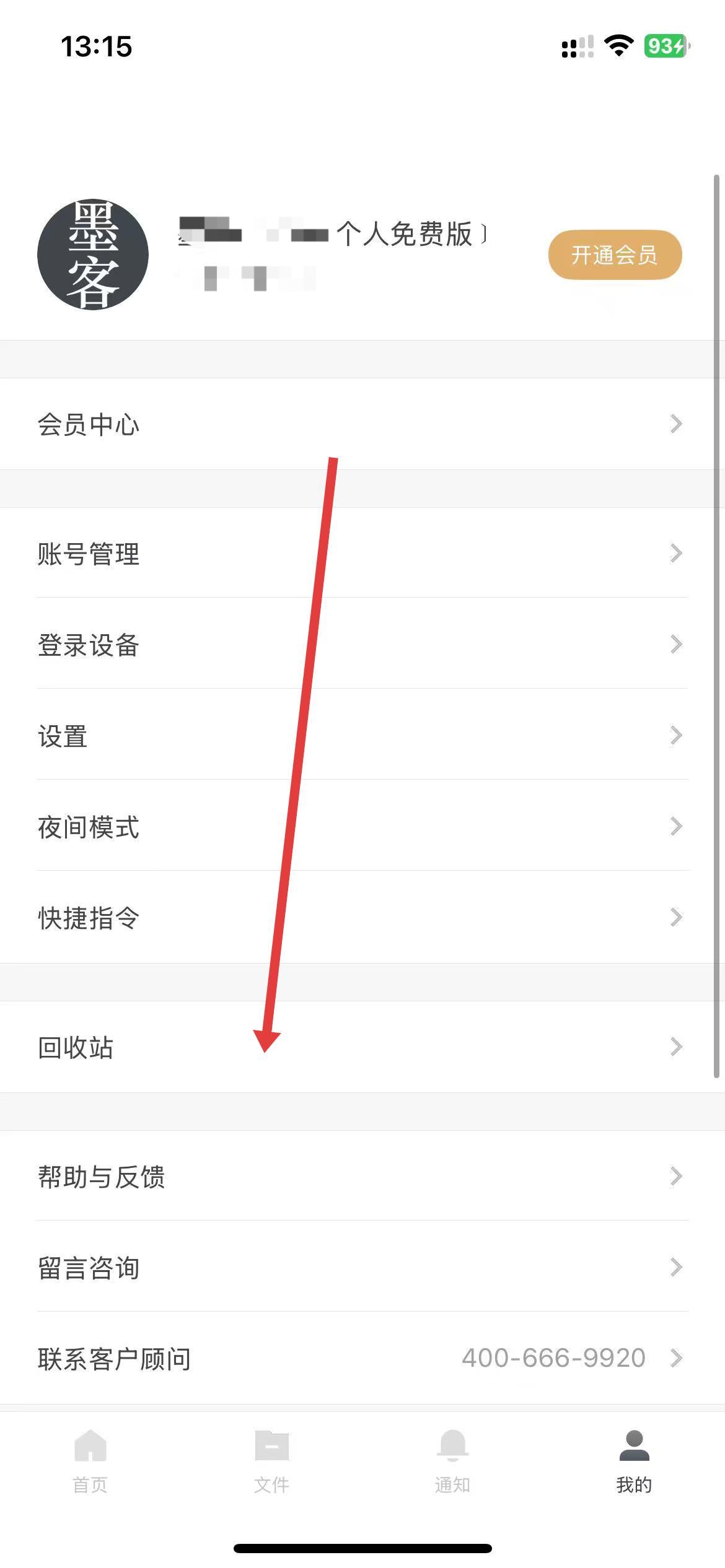The width and height of the screenshot is (725, 1568).
Task: Switch to the 通知 tab
Action: pyautogui.click(x=452, y=1461)
